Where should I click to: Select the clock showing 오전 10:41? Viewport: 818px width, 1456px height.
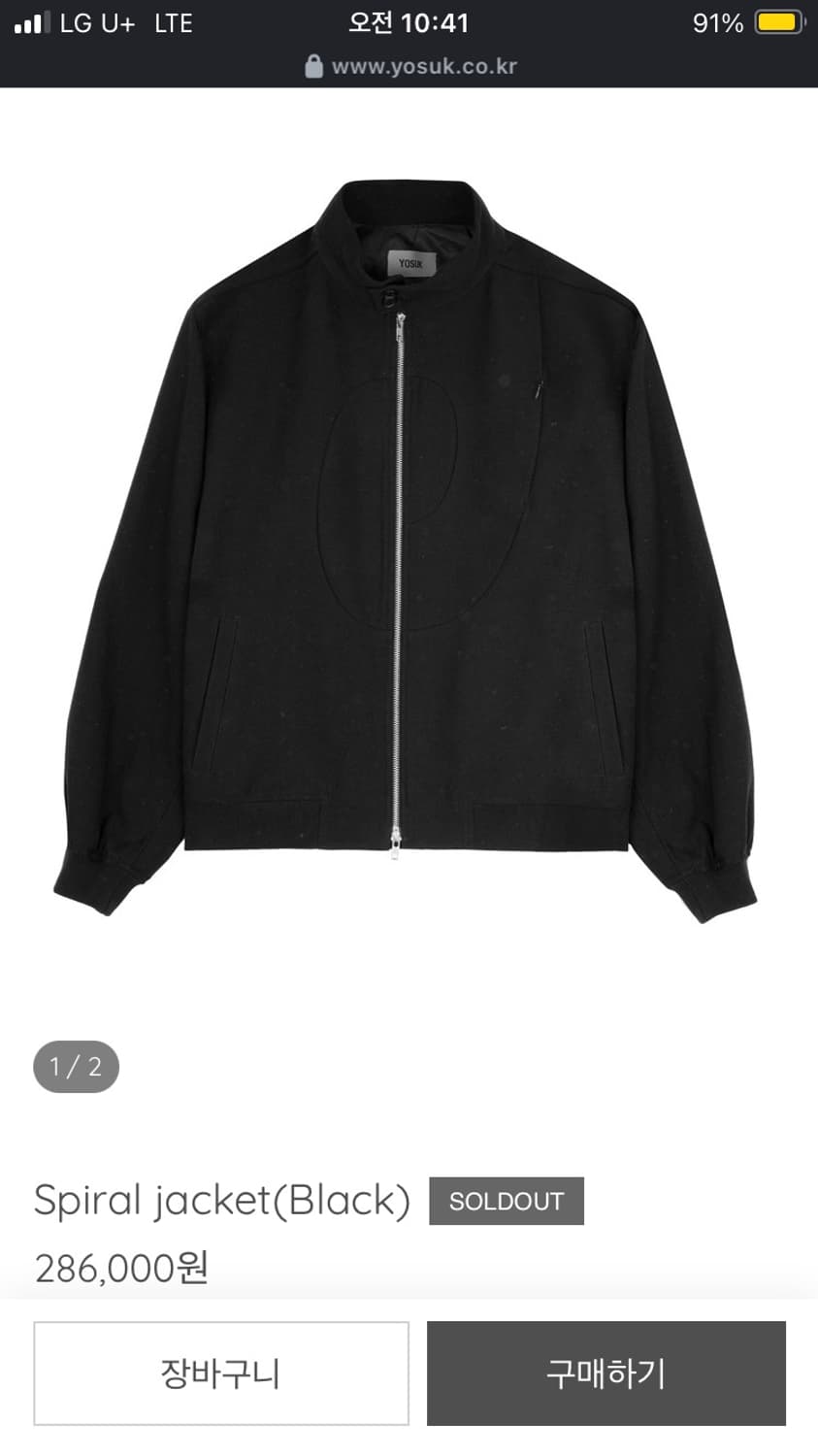tap(409, 22)
